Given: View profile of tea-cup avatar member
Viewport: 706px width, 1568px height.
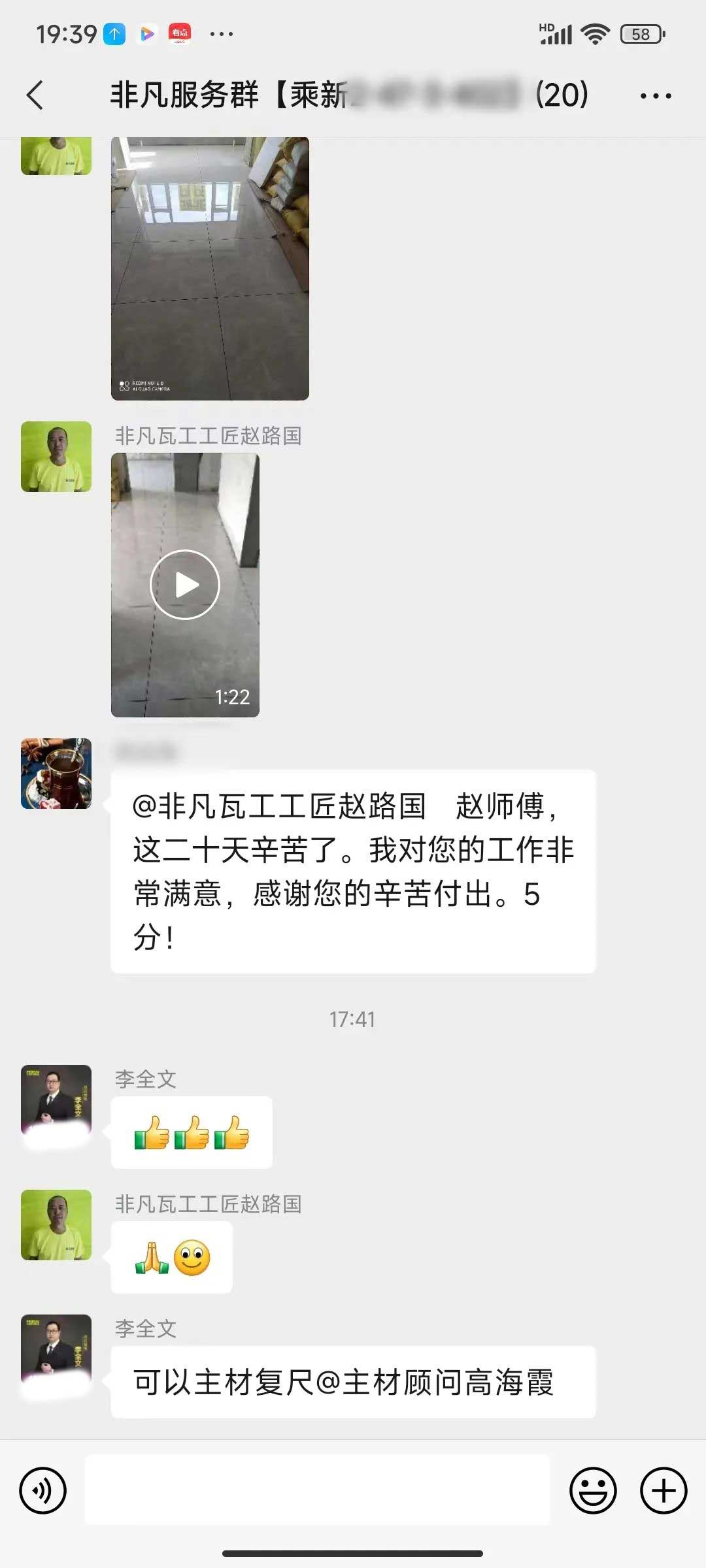Looking at the screenshot, I should (x=56, y=774).
